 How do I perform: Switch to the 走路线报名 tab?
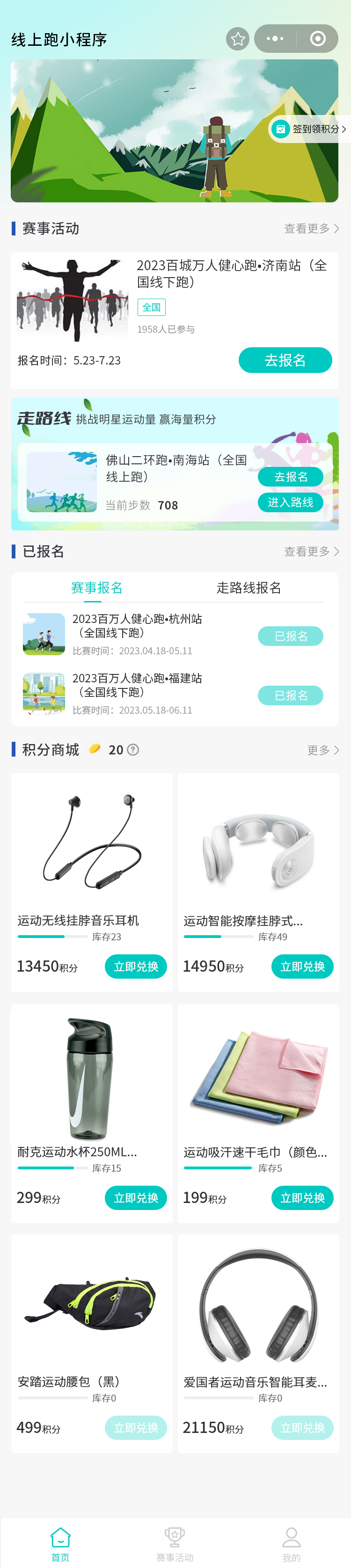pos(249,587)
